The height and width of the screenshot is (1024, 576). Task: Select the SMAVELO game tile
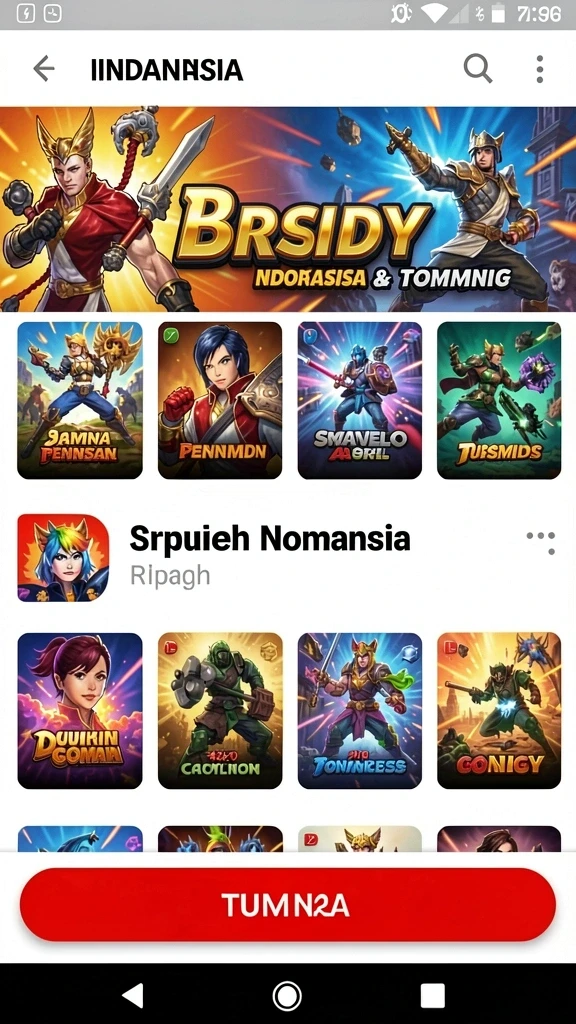(x=360, y=400)
